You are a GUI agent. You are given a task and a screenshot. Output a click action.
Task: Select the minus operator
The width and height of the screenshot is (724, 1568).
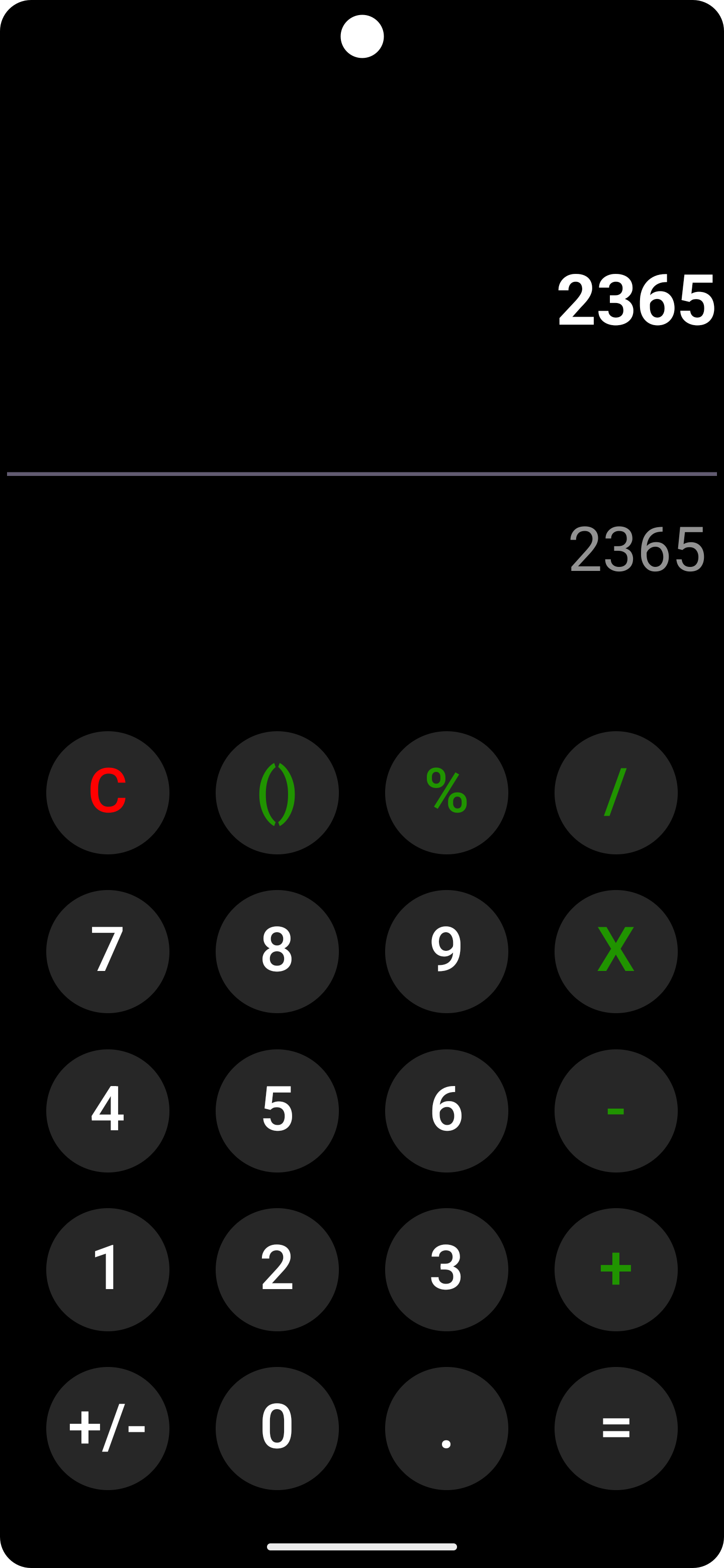(615, 1111)
